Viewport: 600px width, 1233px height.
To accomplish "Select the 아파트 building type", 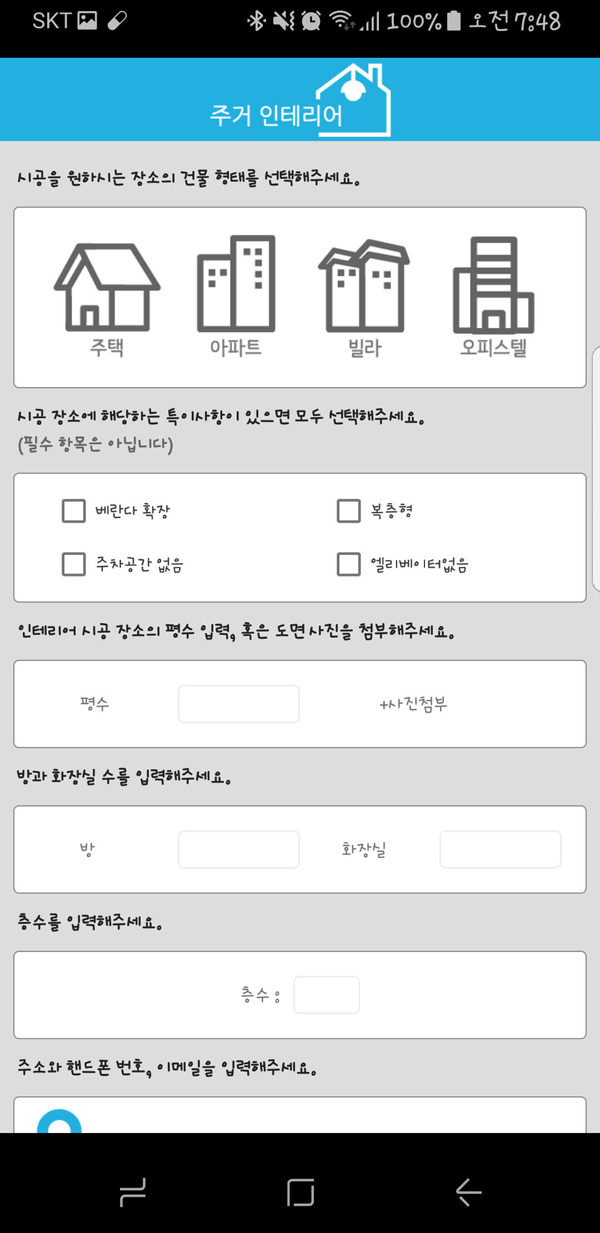I will coord(236,295).
